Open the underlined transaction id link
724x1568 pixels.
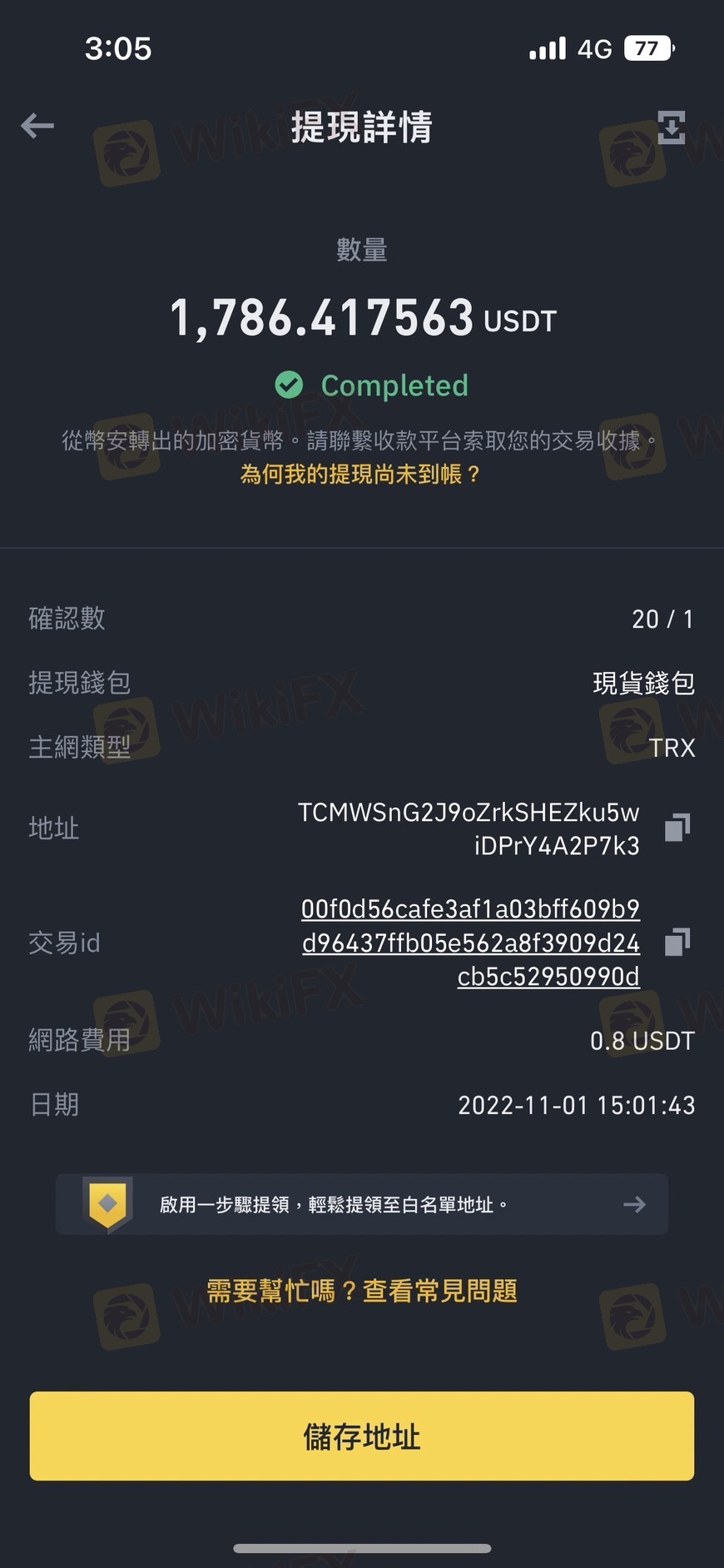click(470, 943)
